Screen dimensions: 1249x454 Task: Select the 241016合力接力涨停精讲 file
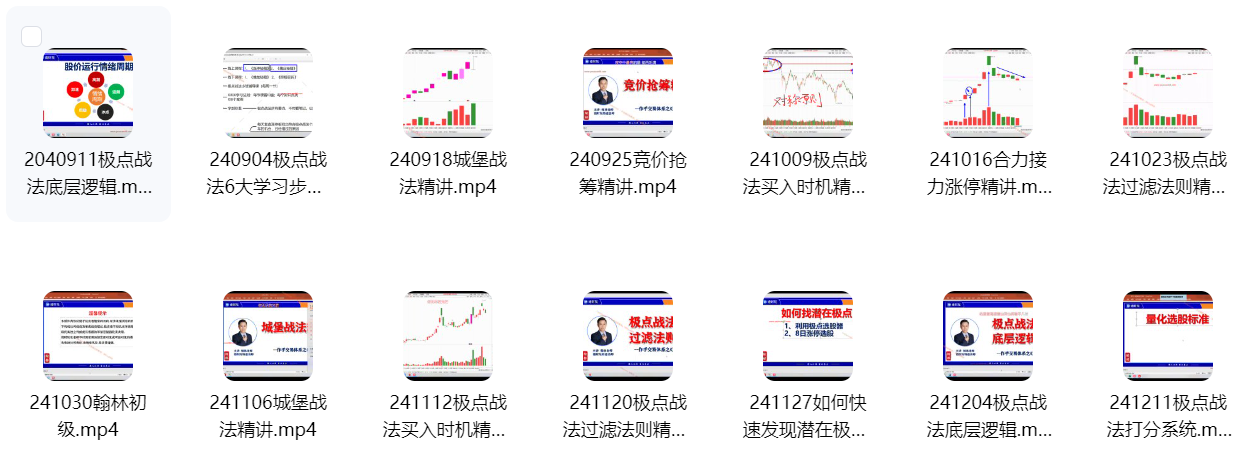988,93
